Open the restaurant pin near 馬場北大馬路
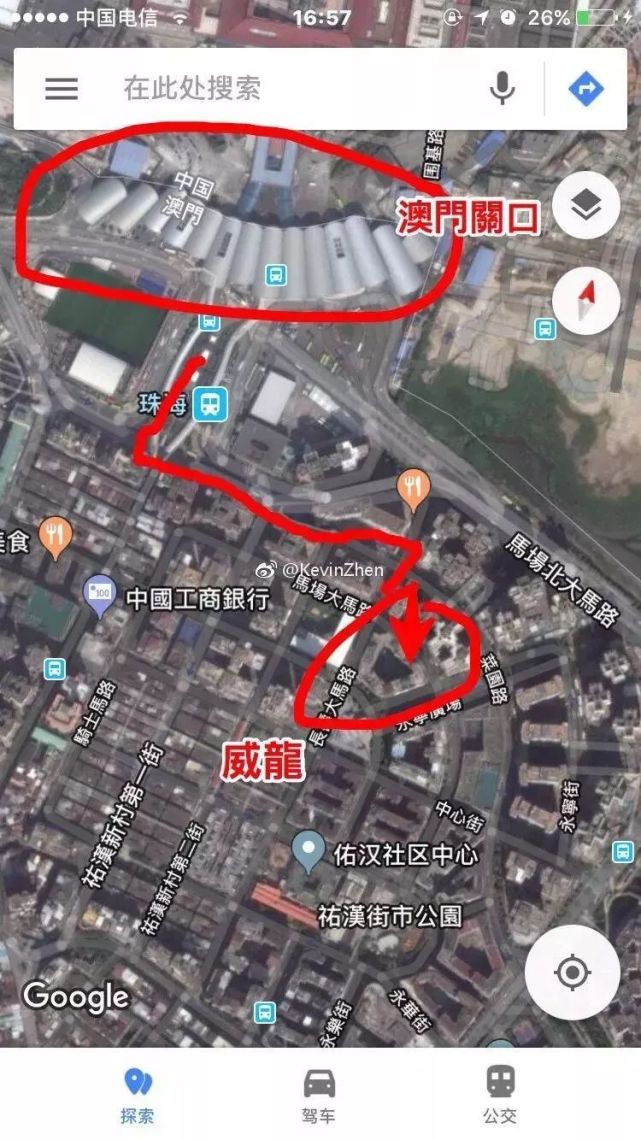Viewport: 641px width, 1140px height. [413, 489]
